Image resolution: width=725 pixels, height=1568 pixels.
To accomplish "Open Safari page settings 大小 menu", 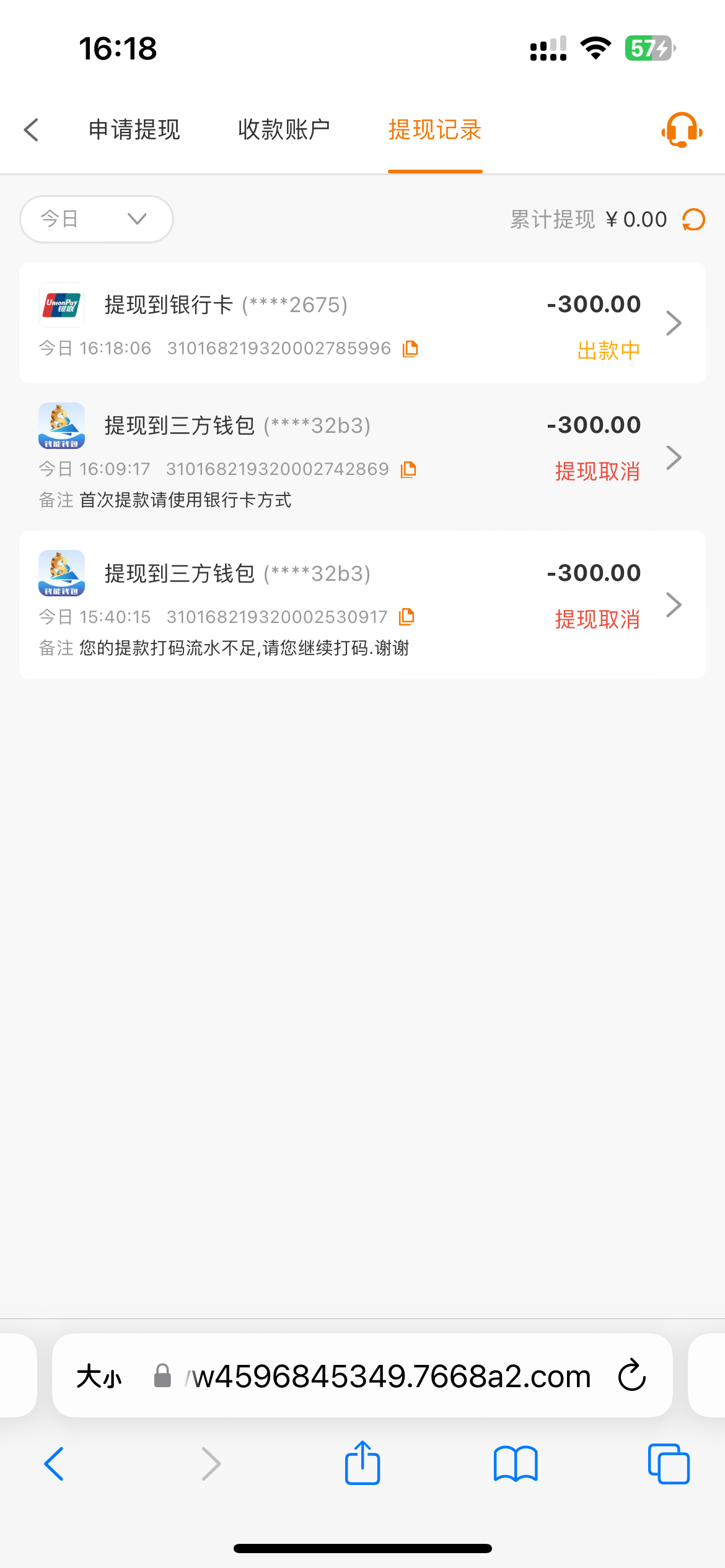I will click(x=99, y=1377).
